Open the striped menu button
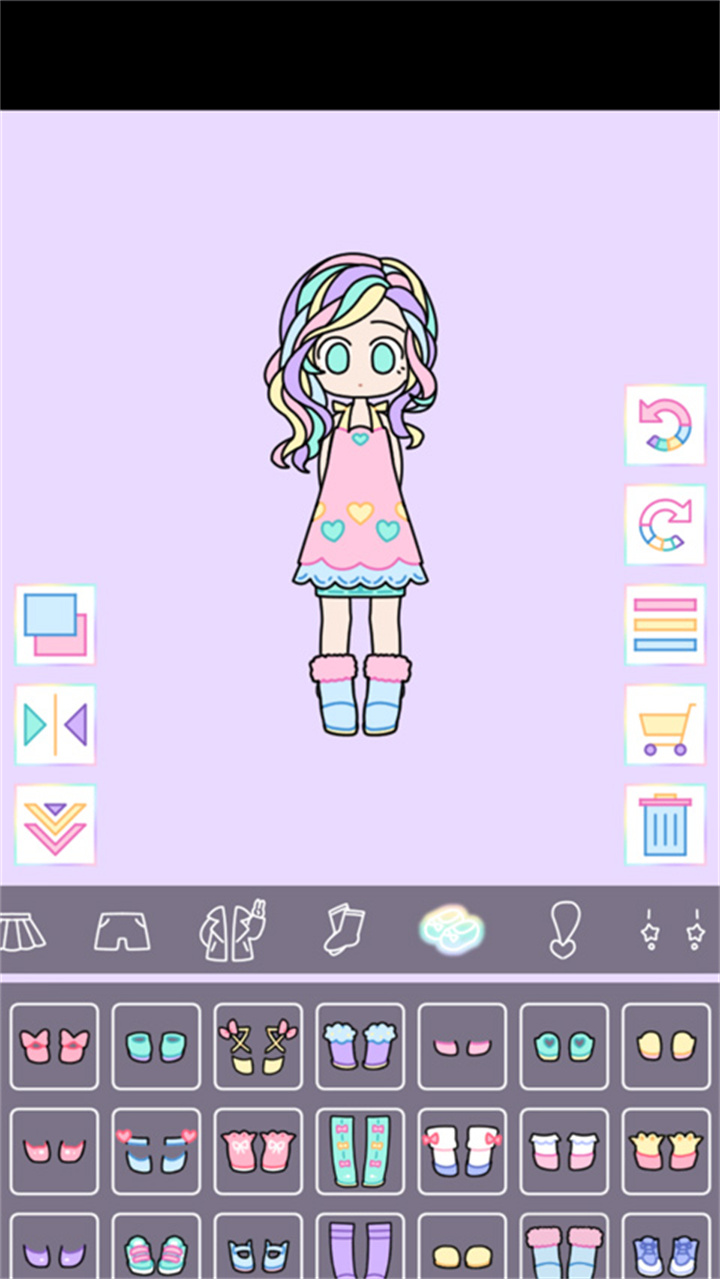Screen dimensions: 720x1279 click(x=665, y=625)
